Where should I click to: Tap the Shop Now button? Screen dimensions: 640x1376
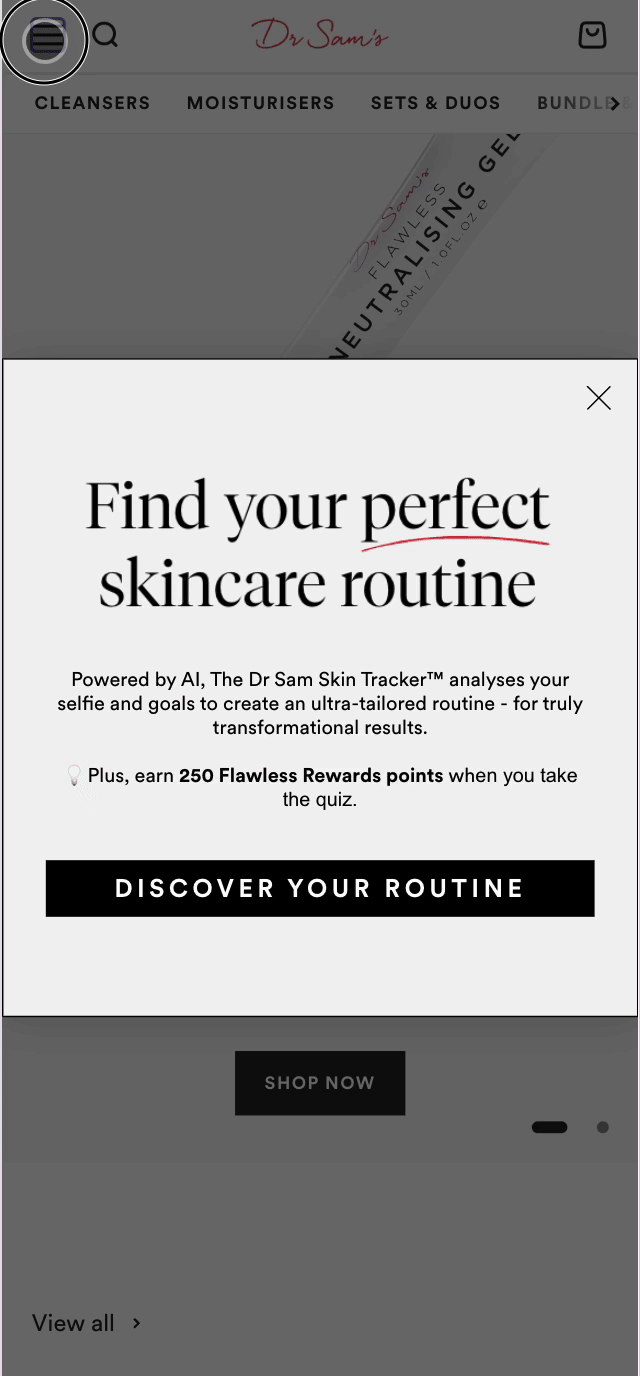320,1082
